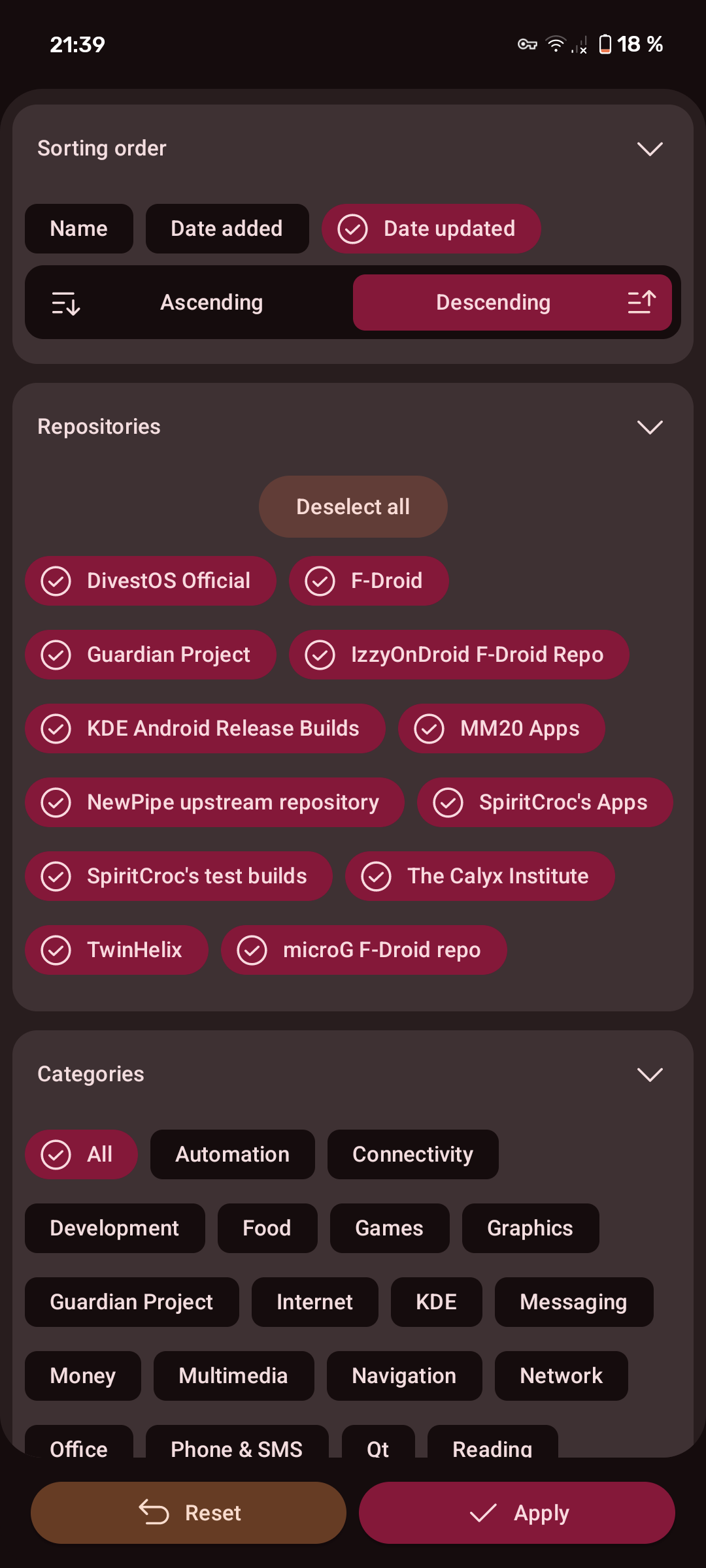Reset all filters
Viewport: 706px width, 1568px height.
(x=188, y=1512)
